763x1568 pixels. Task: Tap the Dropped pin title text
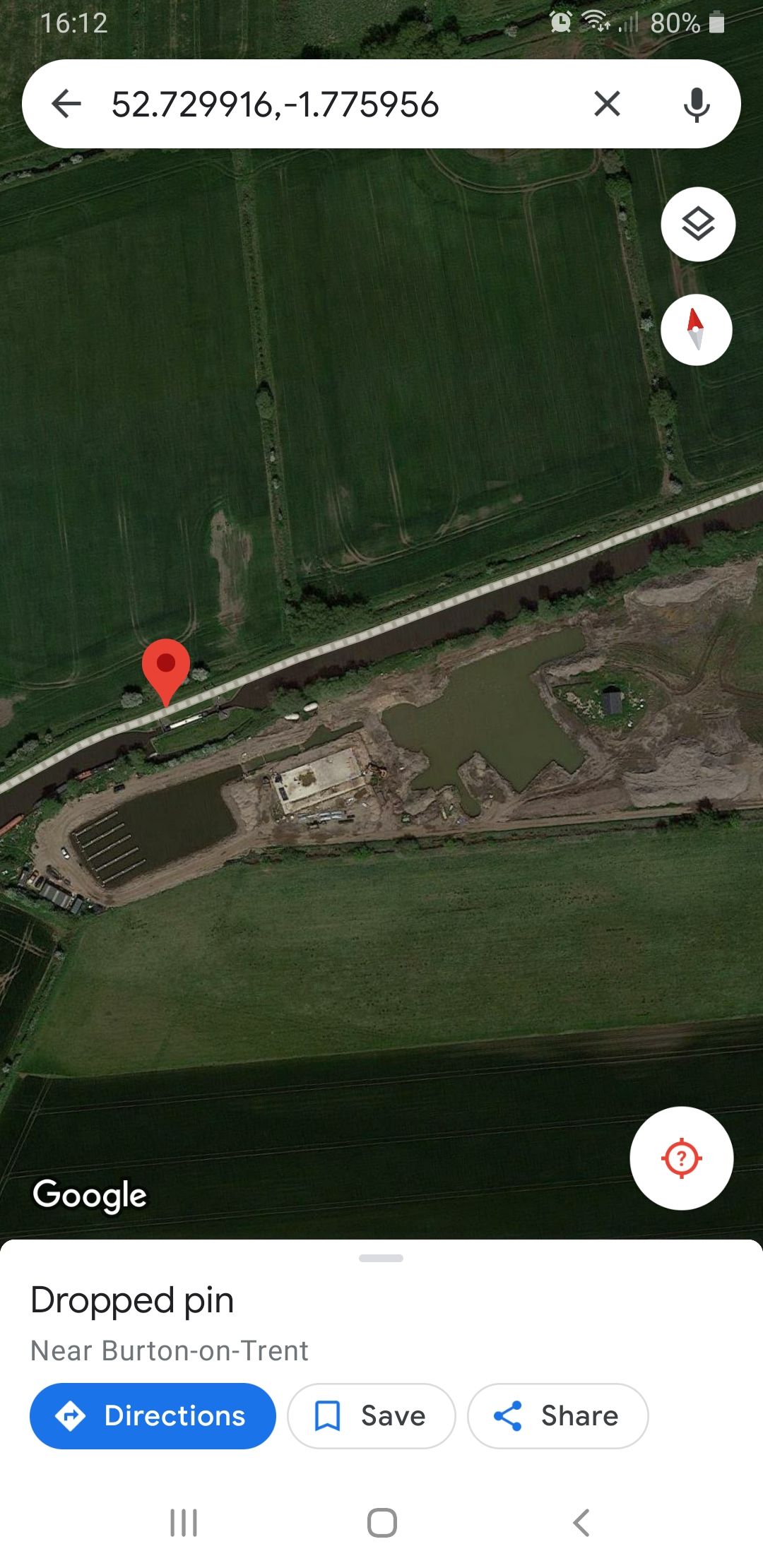131,1300
